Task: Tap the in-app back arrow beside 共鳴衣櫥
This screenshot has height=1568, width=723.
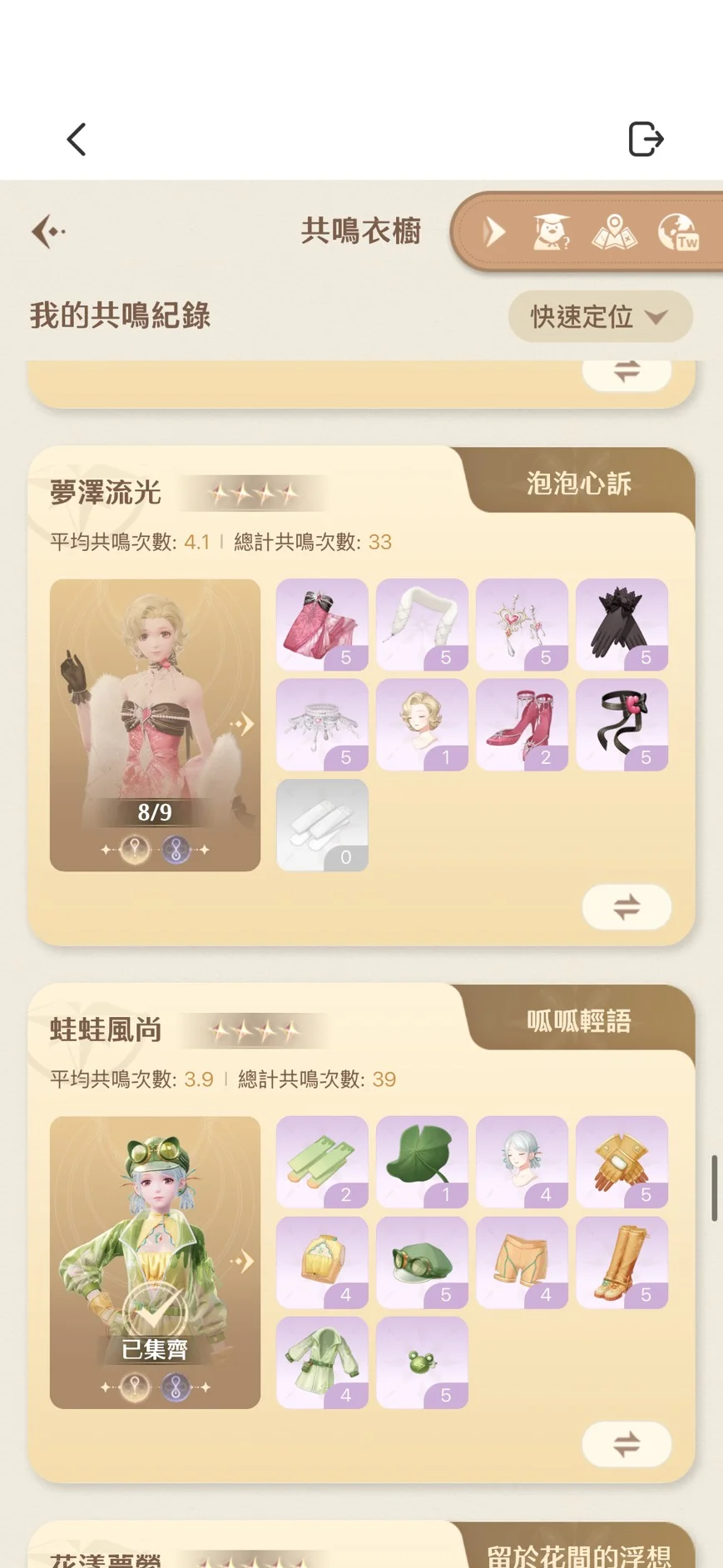Action: 48,231
